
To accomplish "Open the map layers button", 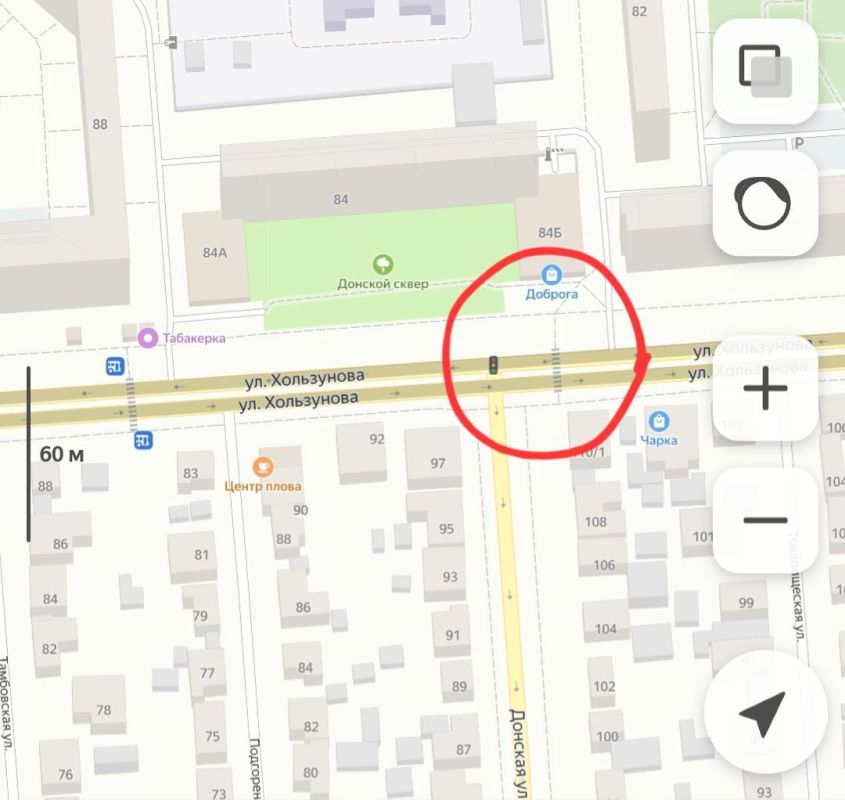I will pyautogui.click(x=765, y=72).
